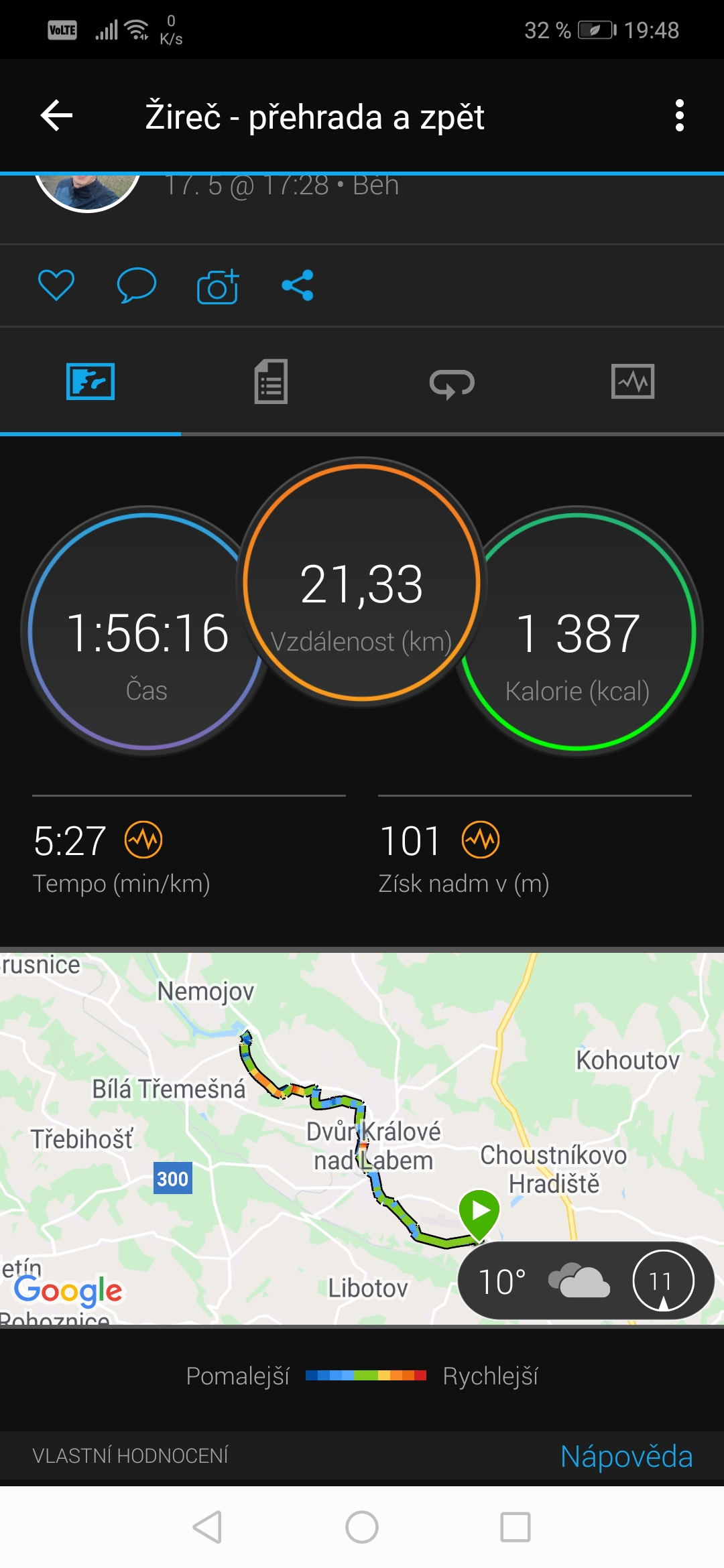Open the Nápověda help link
Viewport: 724px width, 1568px height.
click(626, 1457)
